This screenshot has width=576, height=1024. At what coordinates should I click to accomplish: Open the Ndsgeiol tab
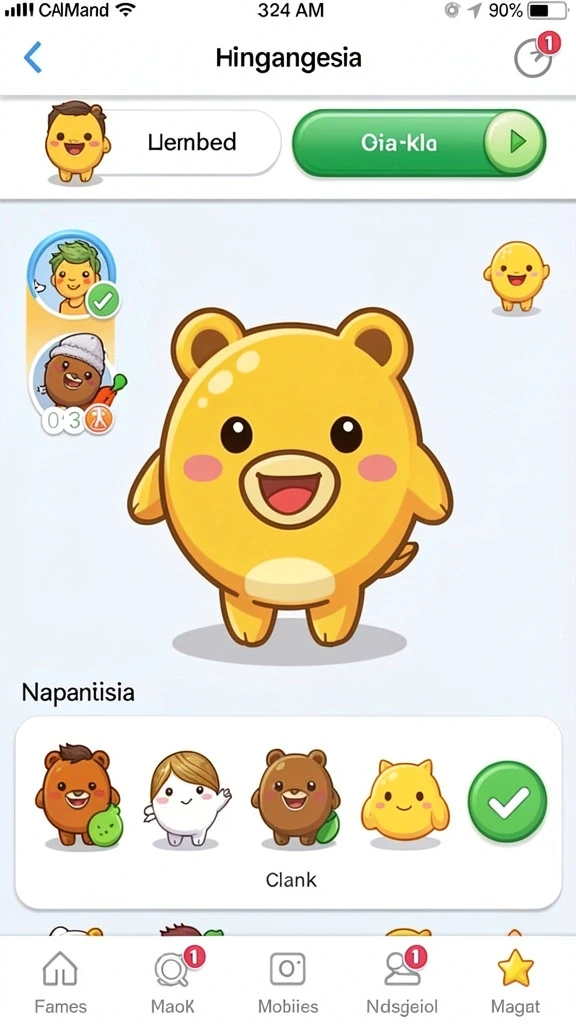click(402, 981)
